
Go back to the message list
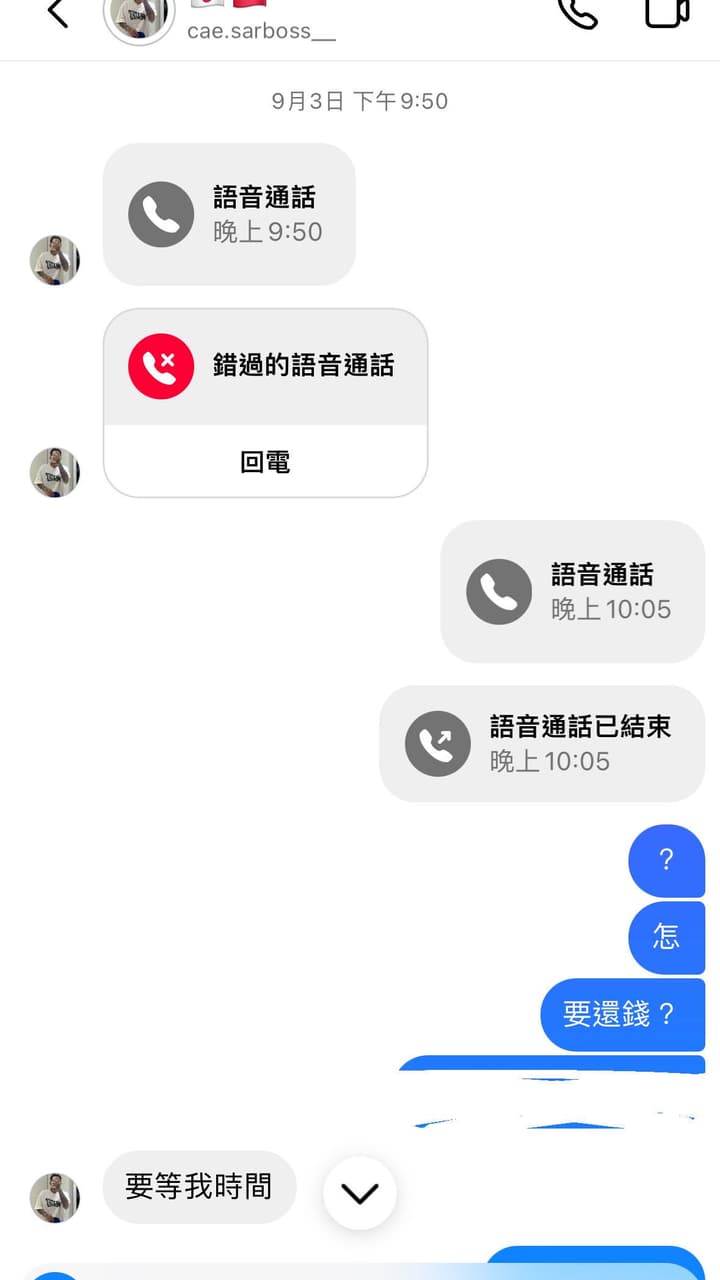[x=58, y=12]
